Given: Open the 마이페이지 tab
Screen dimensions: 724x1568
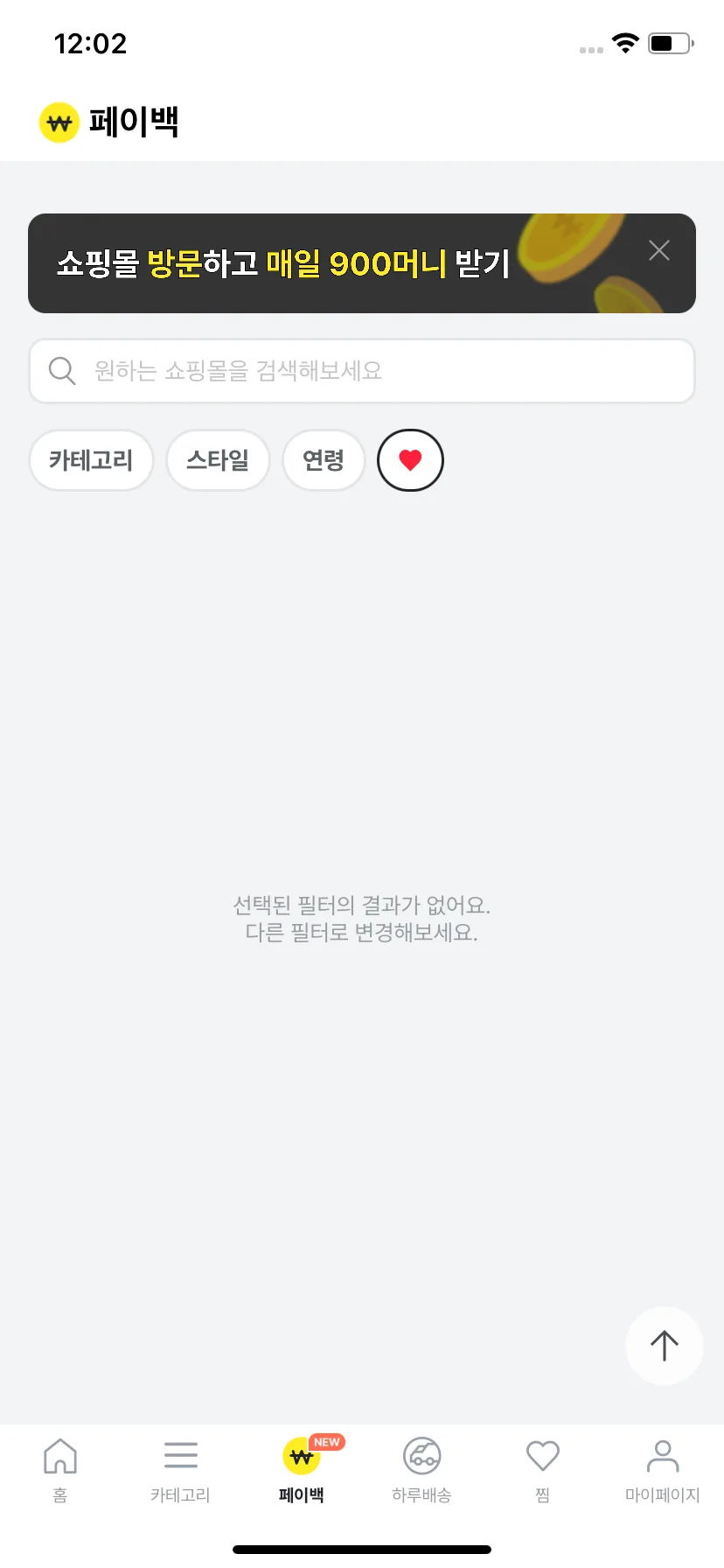Looking at the screenshot, I should (x=662, y=1468).
